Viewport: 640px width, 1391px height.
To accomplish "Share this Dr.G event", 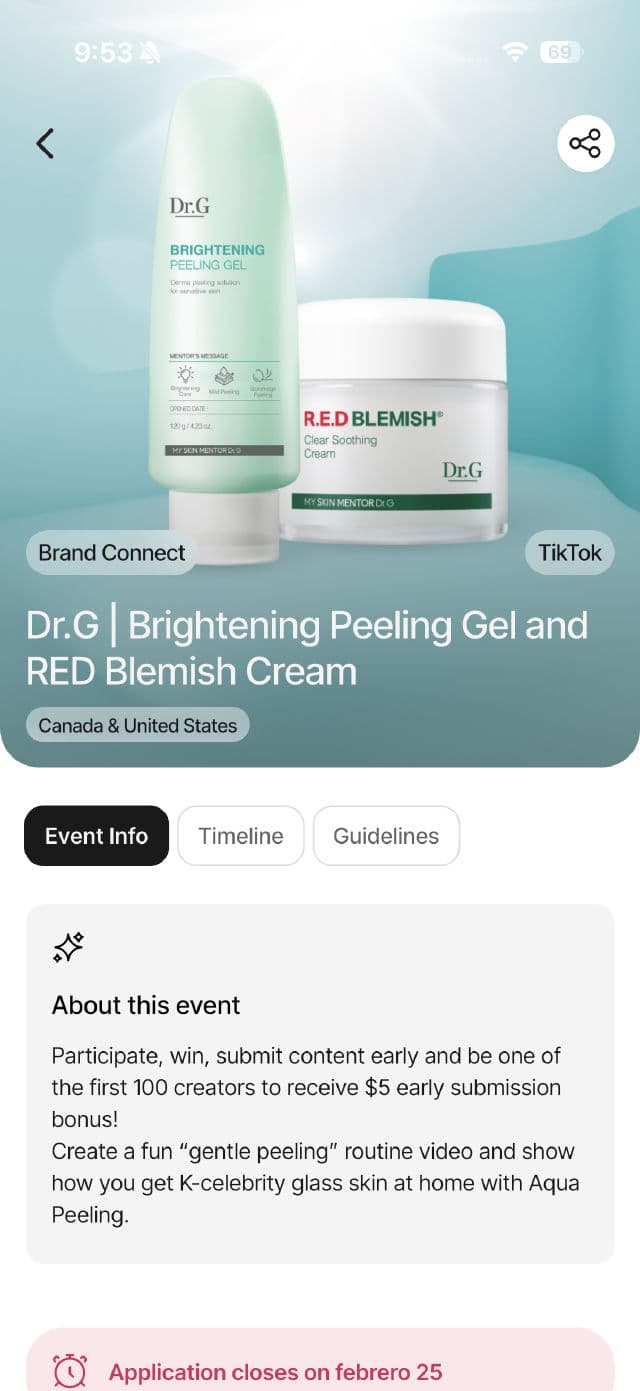I will (585, 143).
